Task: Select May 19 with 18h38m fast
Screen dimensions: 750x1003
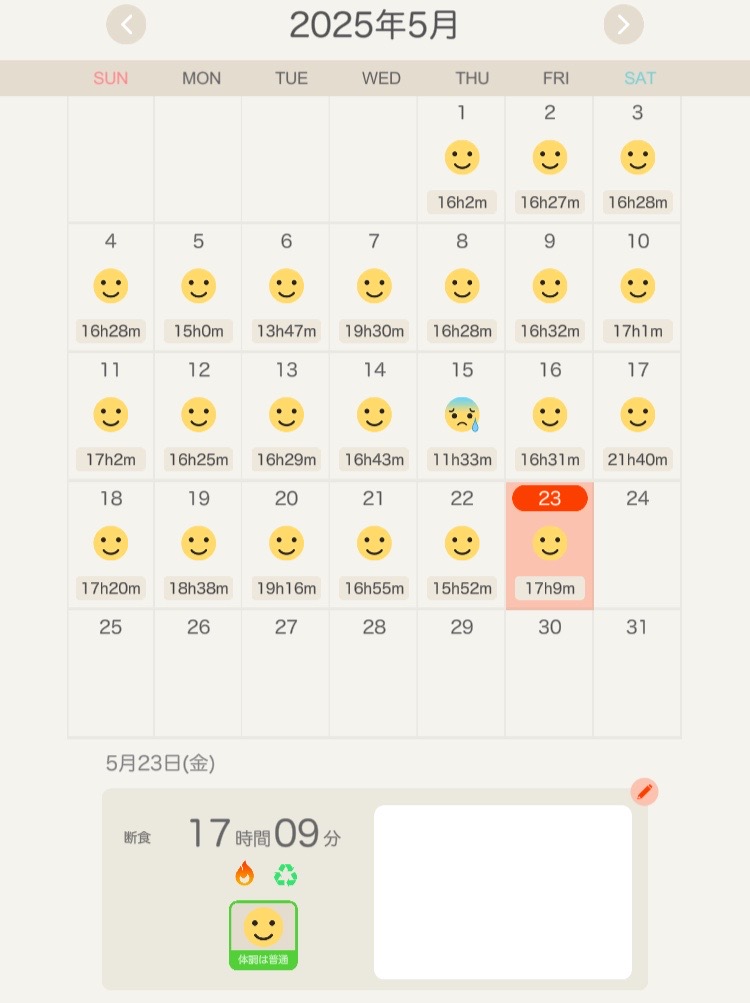Action: tap(198, 544)
